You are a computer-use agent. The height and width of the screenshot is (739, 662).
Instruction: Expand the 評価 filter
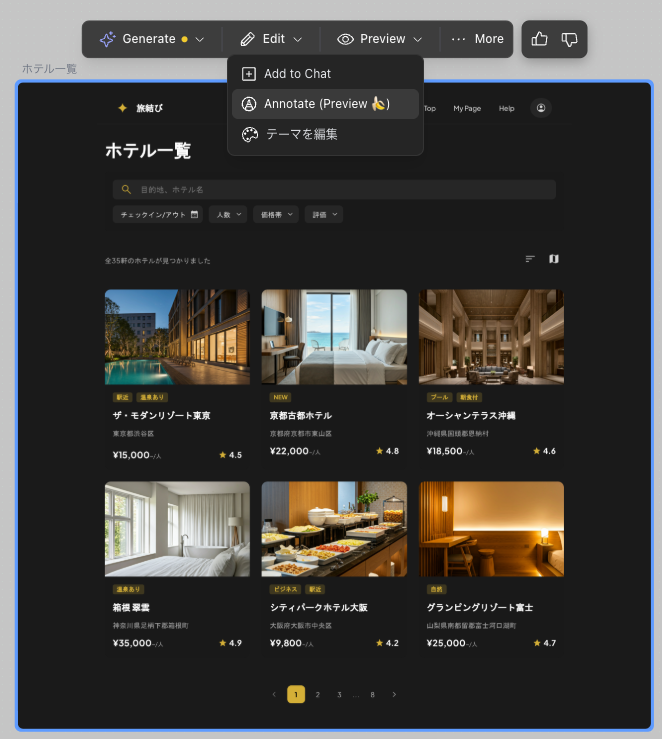[x=324, y=214]
